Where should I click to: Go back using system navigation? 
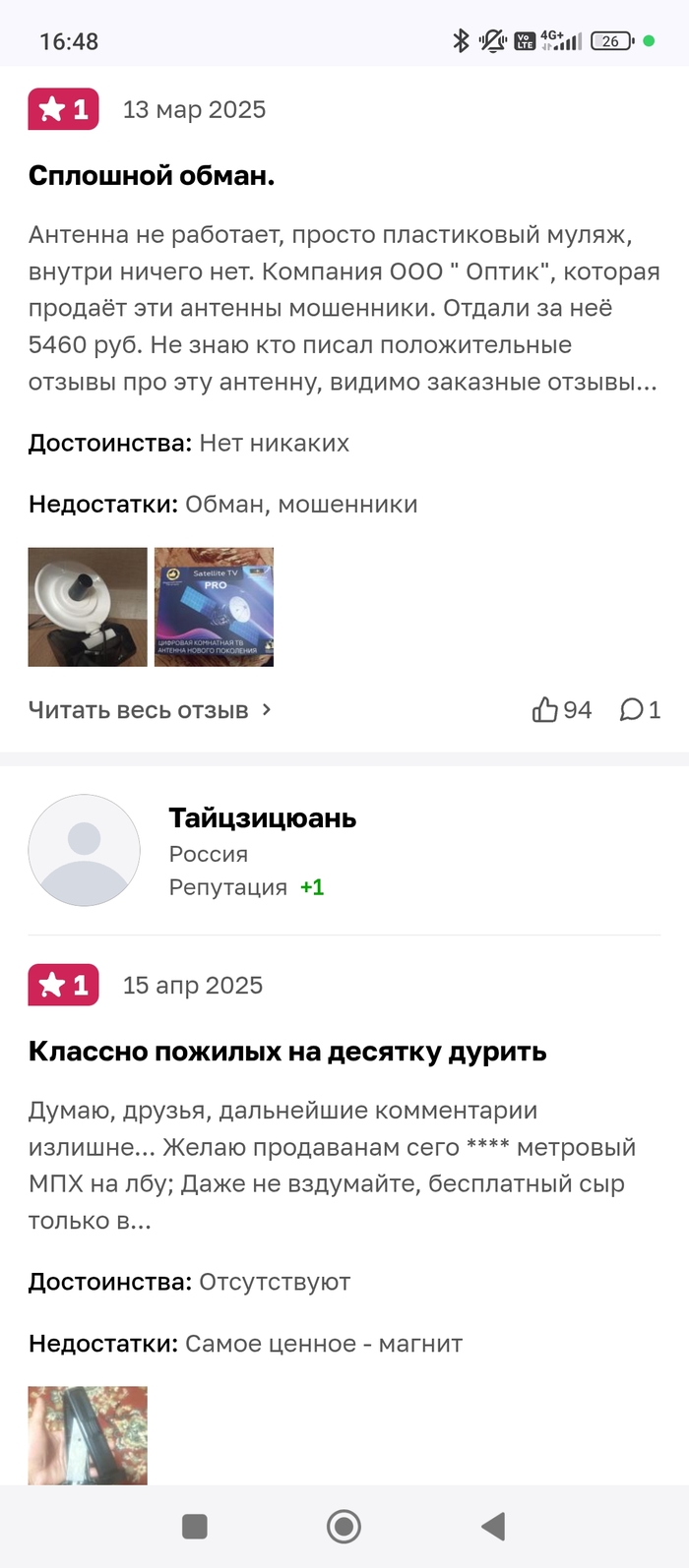493,1527
